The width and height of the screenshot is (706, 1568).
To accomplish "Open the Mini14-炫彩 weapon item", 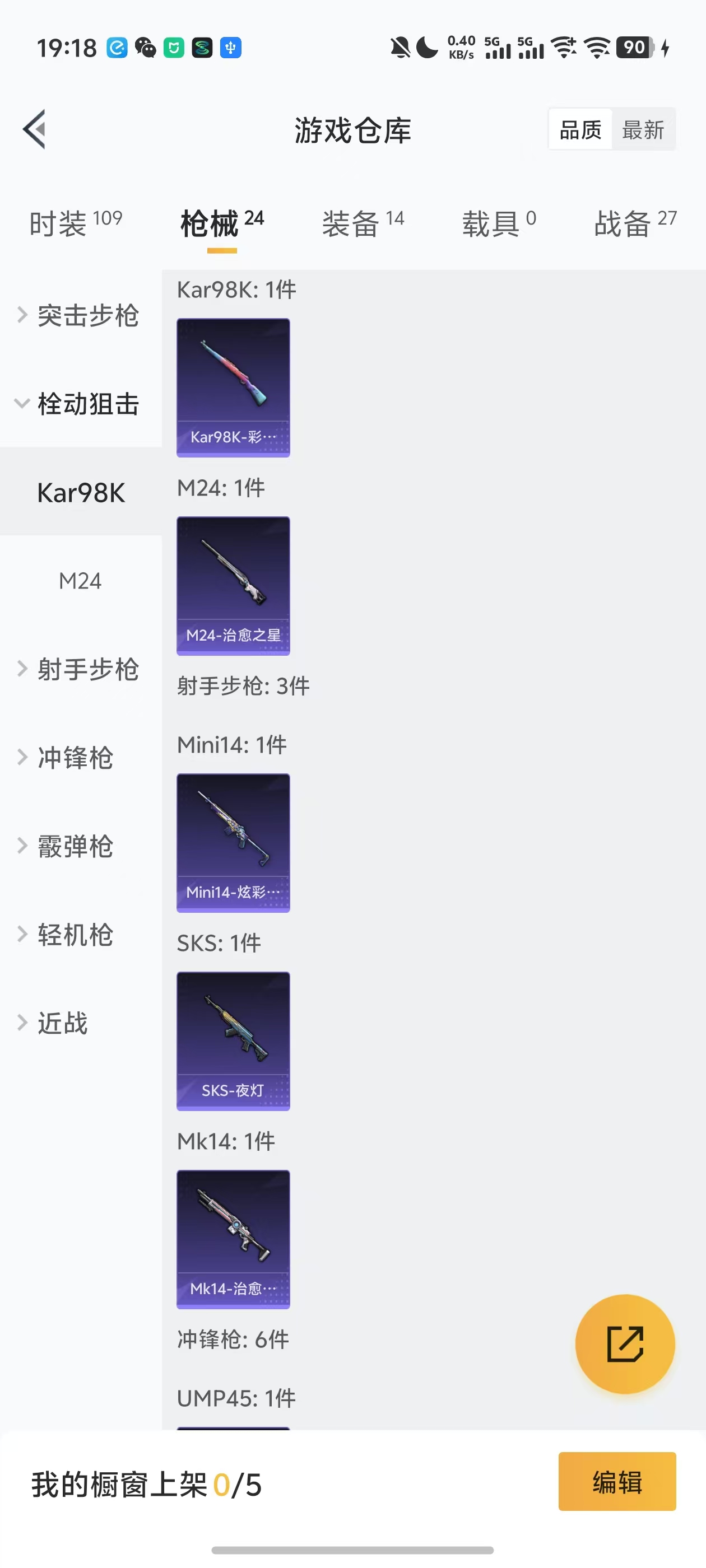I will click(233, 843).
